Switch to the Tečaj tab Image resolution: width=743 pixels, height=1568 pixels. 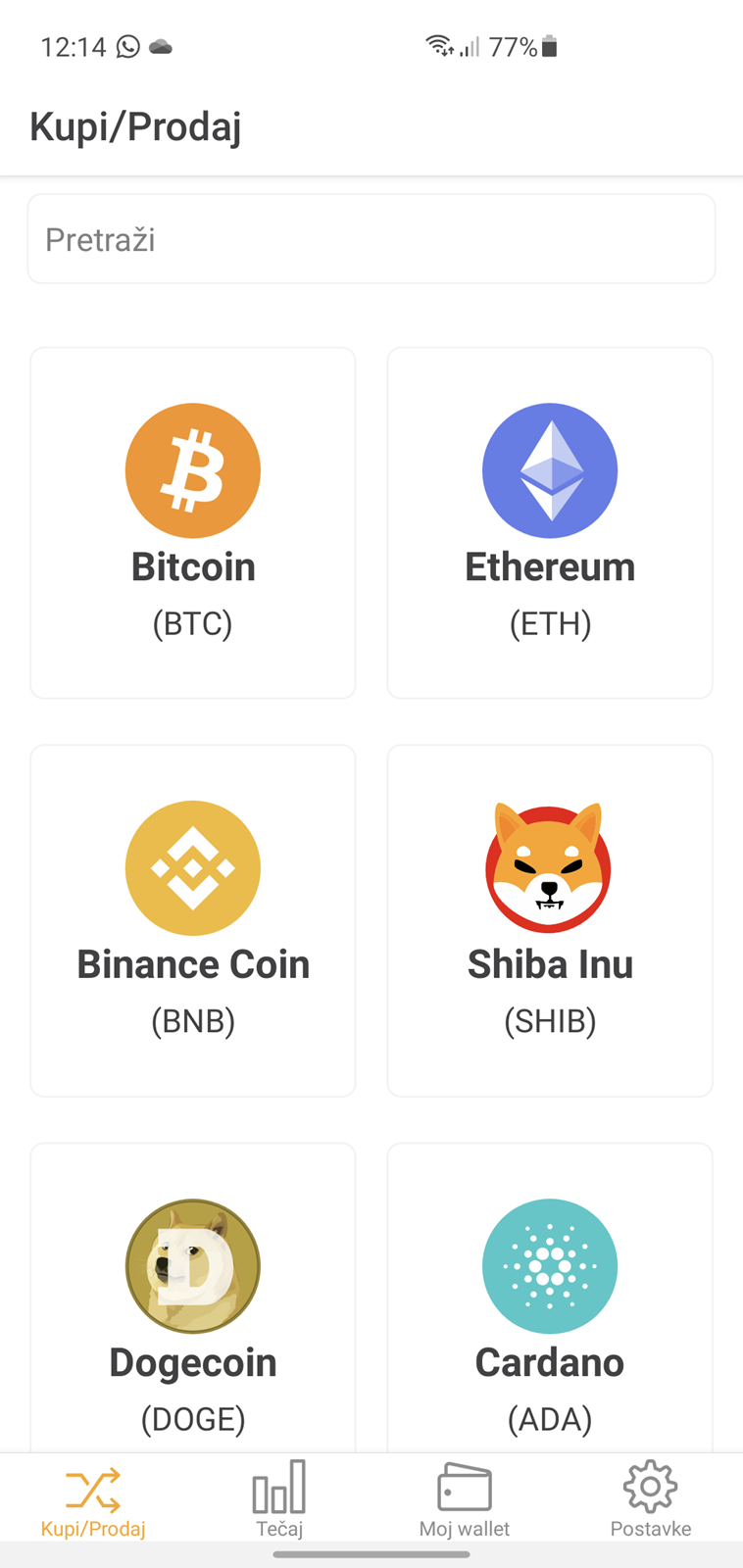(x=279, y=1500)
